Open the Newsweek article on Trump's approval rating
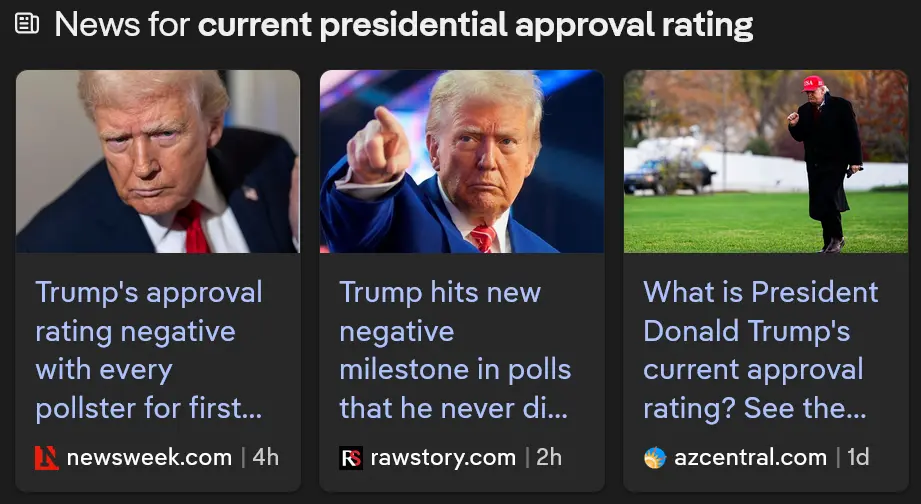 [x=148, y=350]
